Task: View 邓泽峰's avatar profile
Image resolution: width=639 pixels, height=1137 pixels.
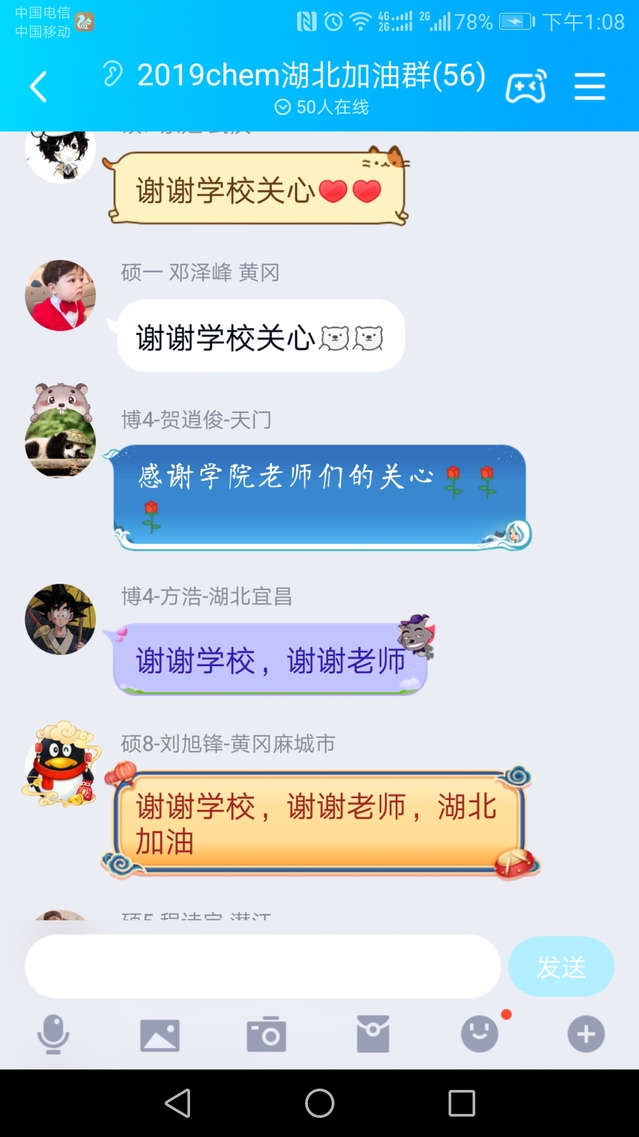Action: tap(60, 296)
